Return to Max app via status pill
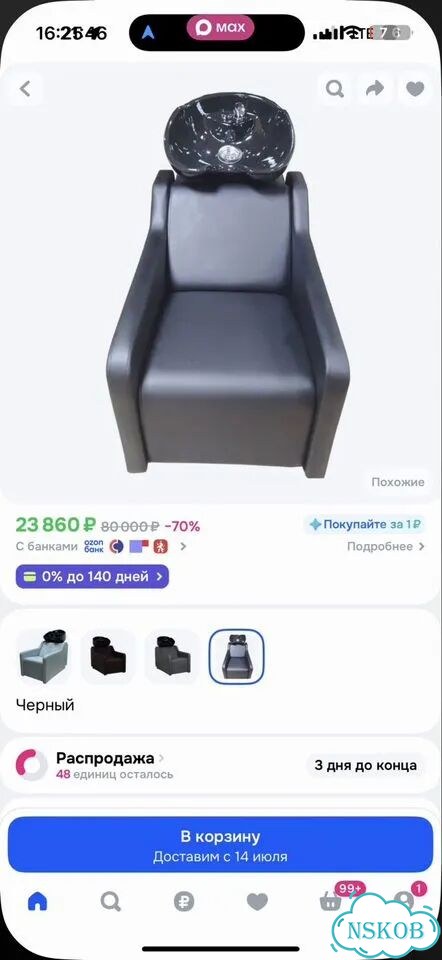This screenshot has width=442, height=960. (x=220, y=28)
